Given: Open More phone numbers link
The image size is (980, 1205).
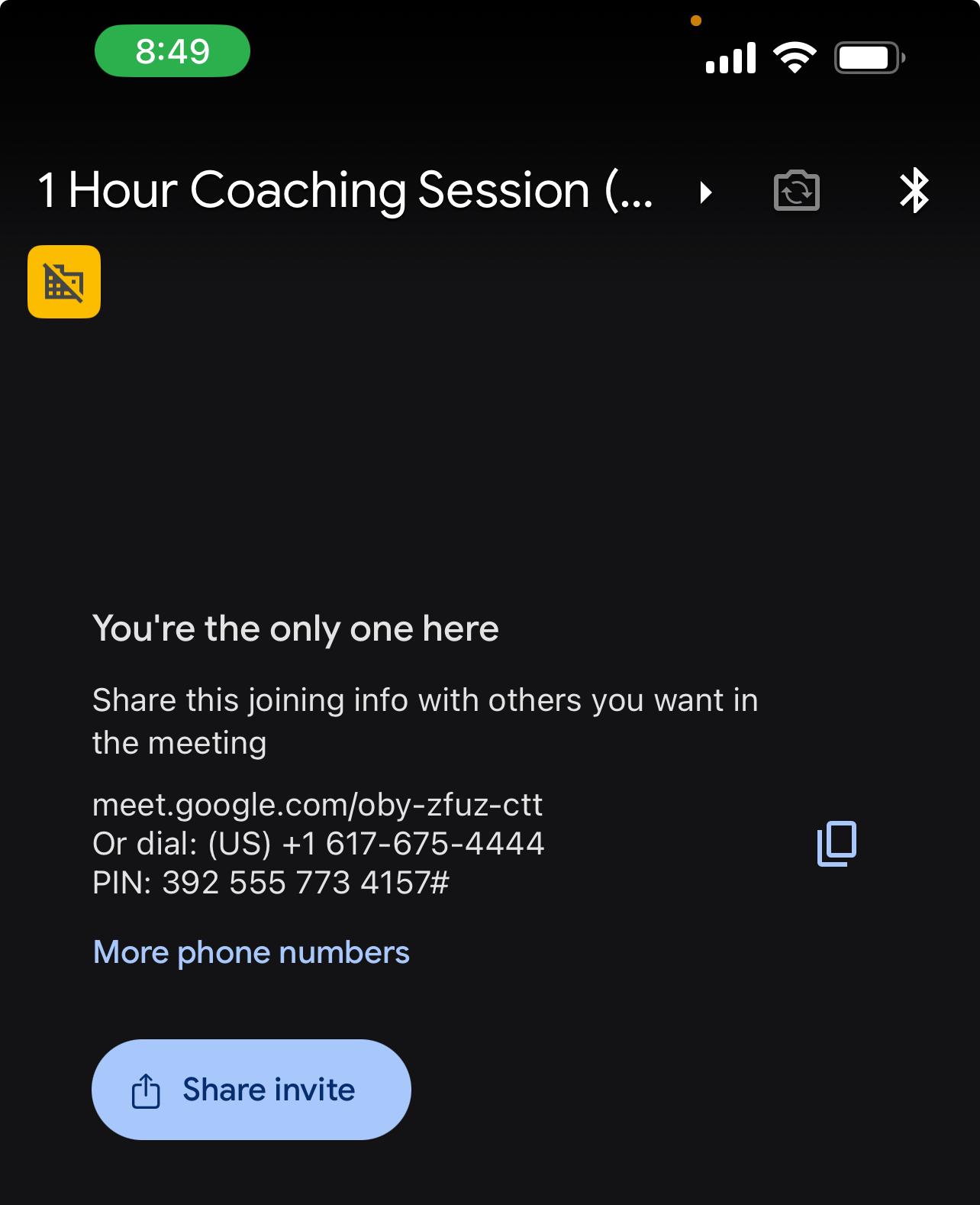Looking at the screenshot, I should click(251, 952).
